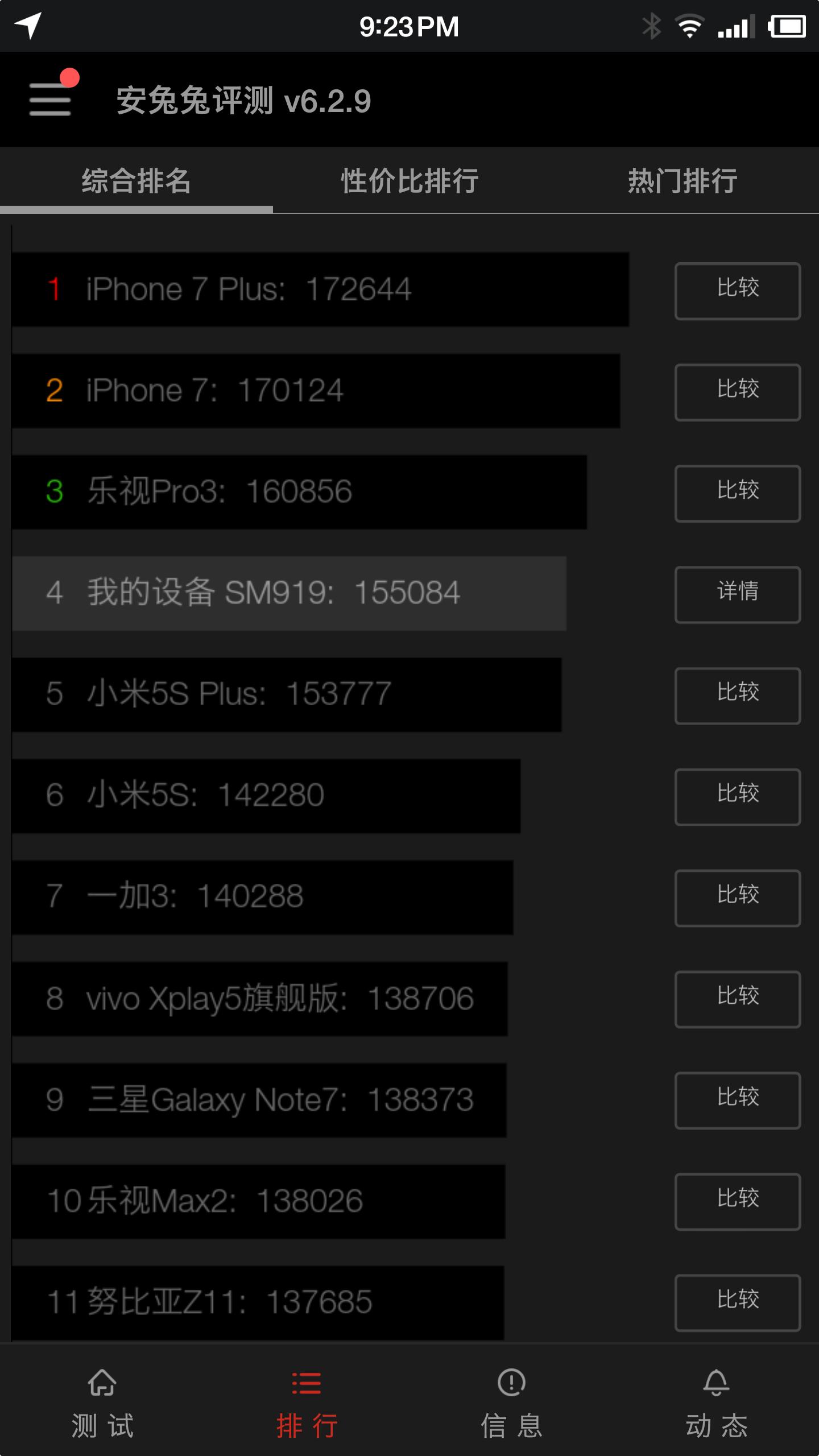Open 详情 for 我的设备 SM919
The image size is (819, 1456).
coord(737,594)
